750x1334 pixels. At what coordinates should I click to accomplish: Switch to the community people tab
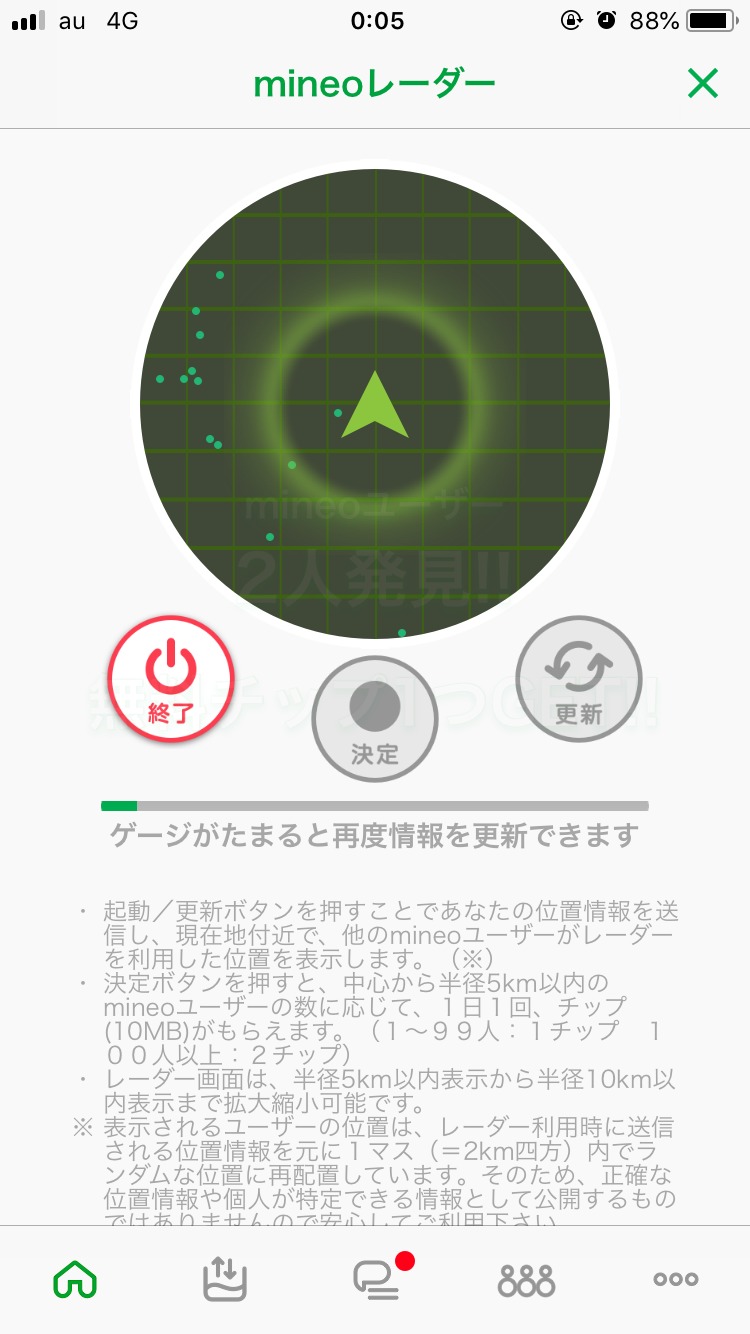526,1279
